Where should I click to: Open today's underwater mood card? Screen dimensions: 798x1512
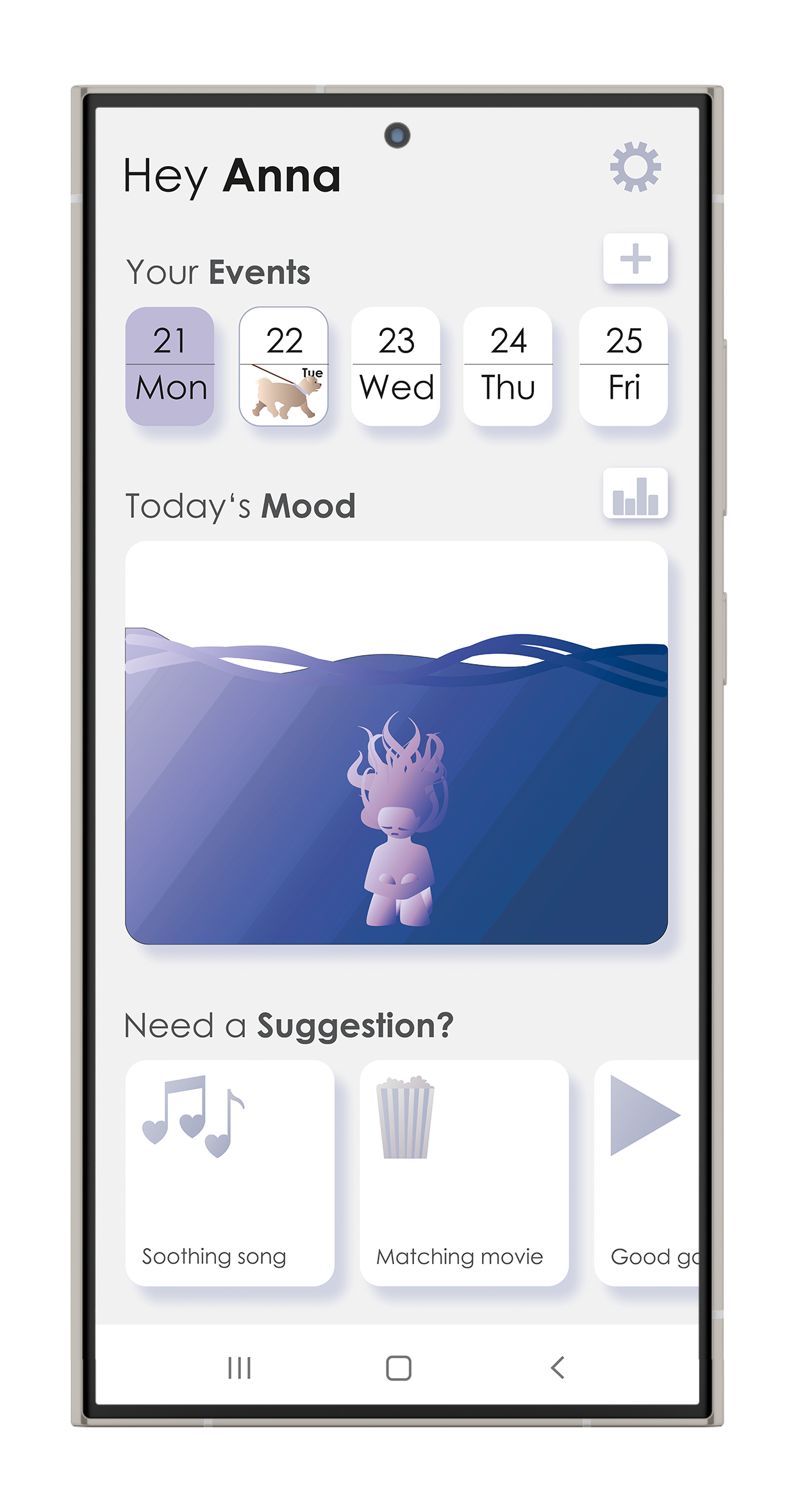[x=396, y=742]
